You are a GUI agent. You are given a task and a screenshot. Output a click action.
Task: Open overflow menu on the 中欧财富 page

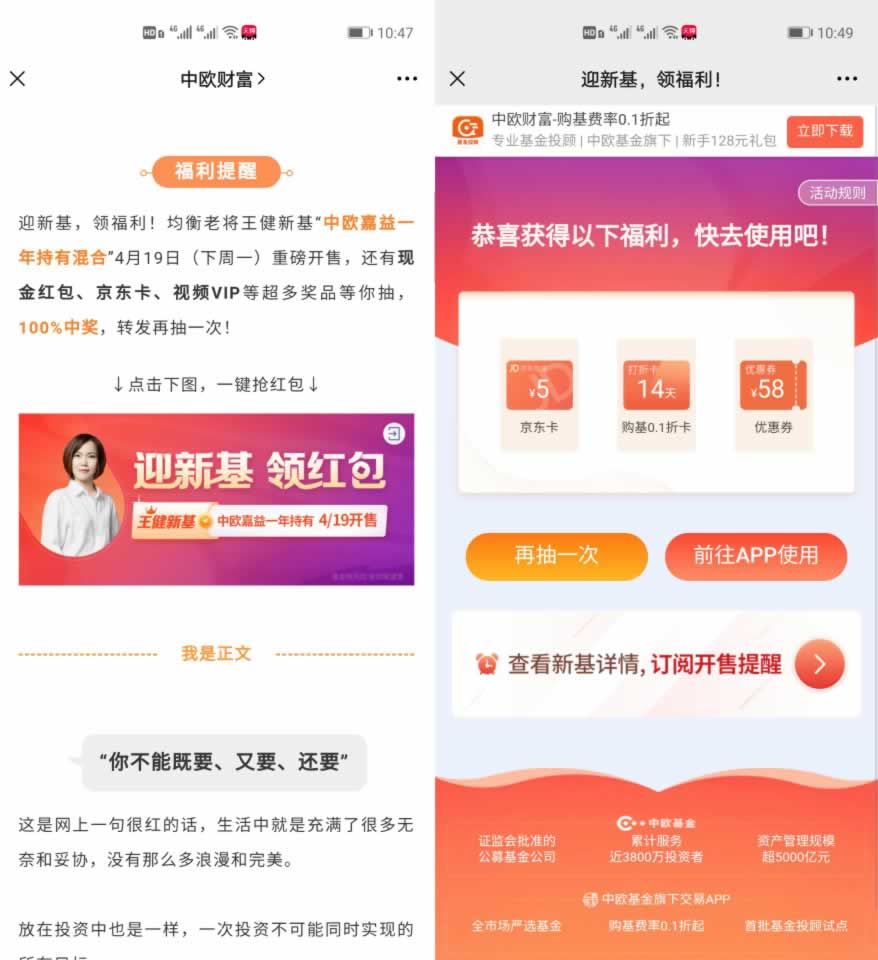click(x=407, y=79)
